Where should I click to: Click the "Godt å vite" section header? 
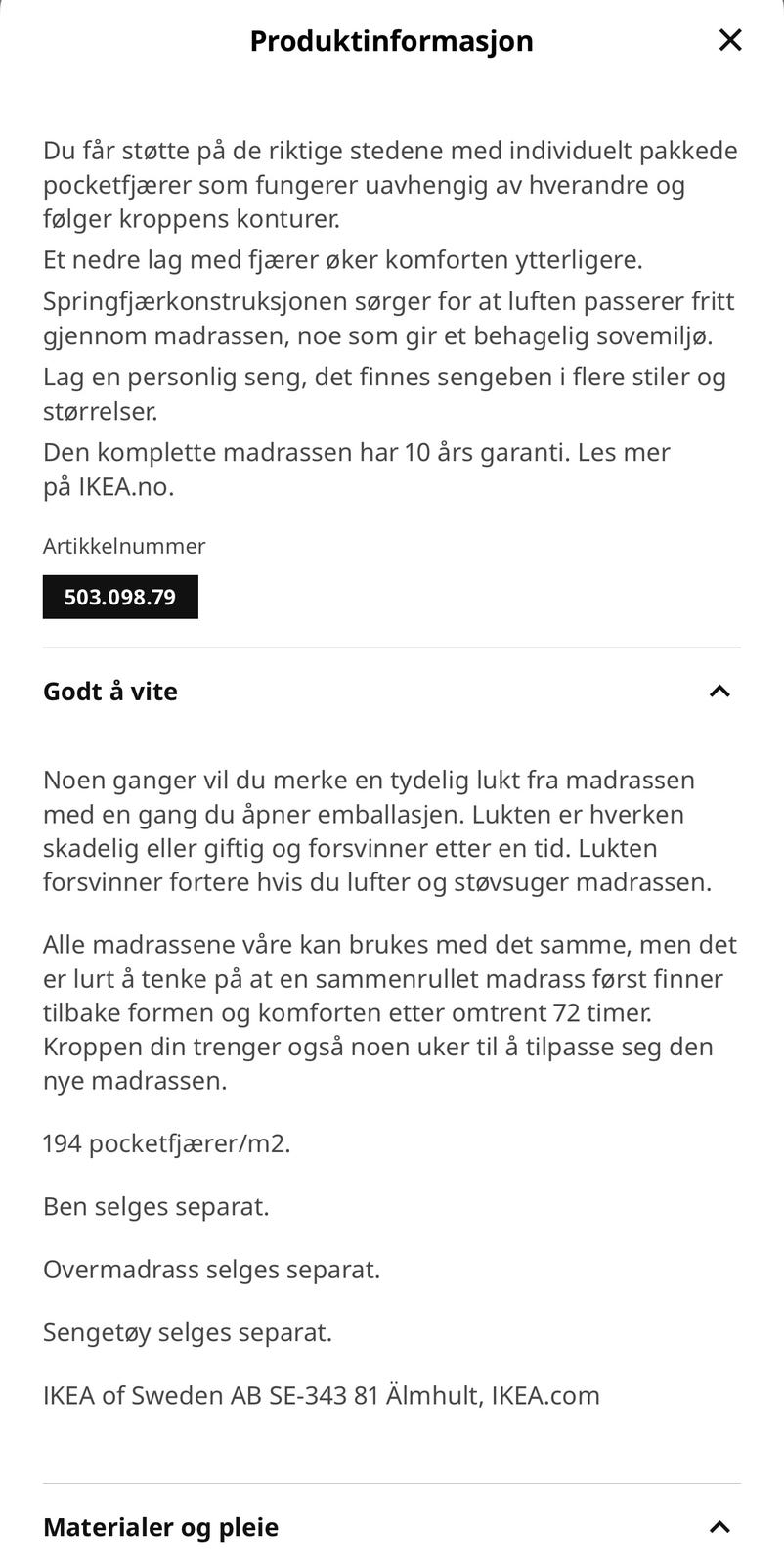click(x=109, y=692)
